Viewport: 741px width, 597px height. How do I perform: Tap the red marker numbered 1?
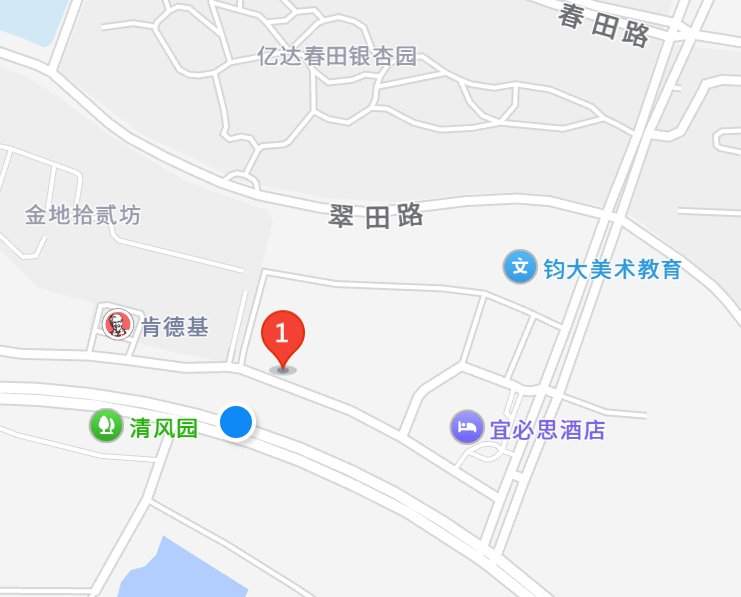[283, 337]
